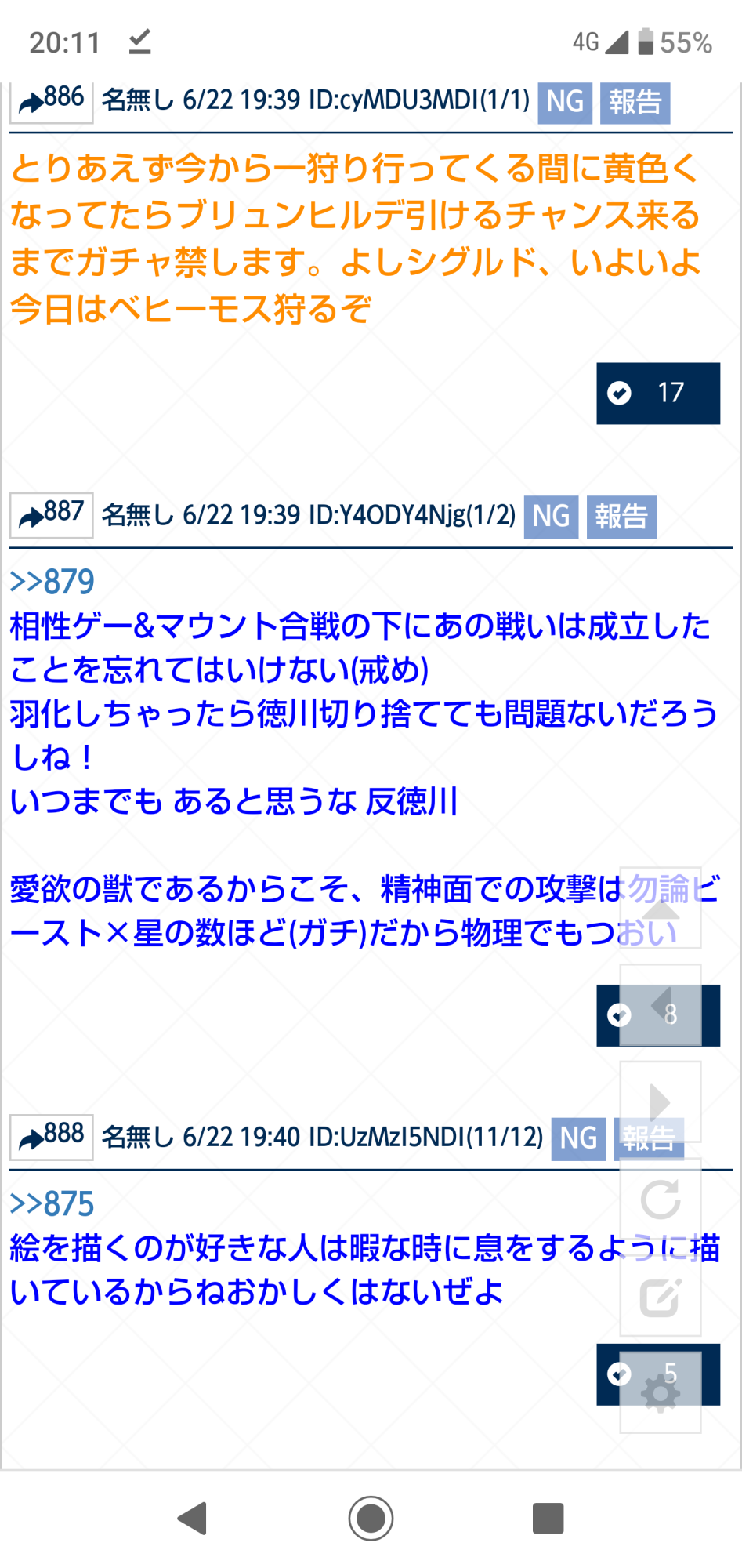This screenshot has width=742, height=1568.
Task: Reply to post 887
Action: click(51, 515)
